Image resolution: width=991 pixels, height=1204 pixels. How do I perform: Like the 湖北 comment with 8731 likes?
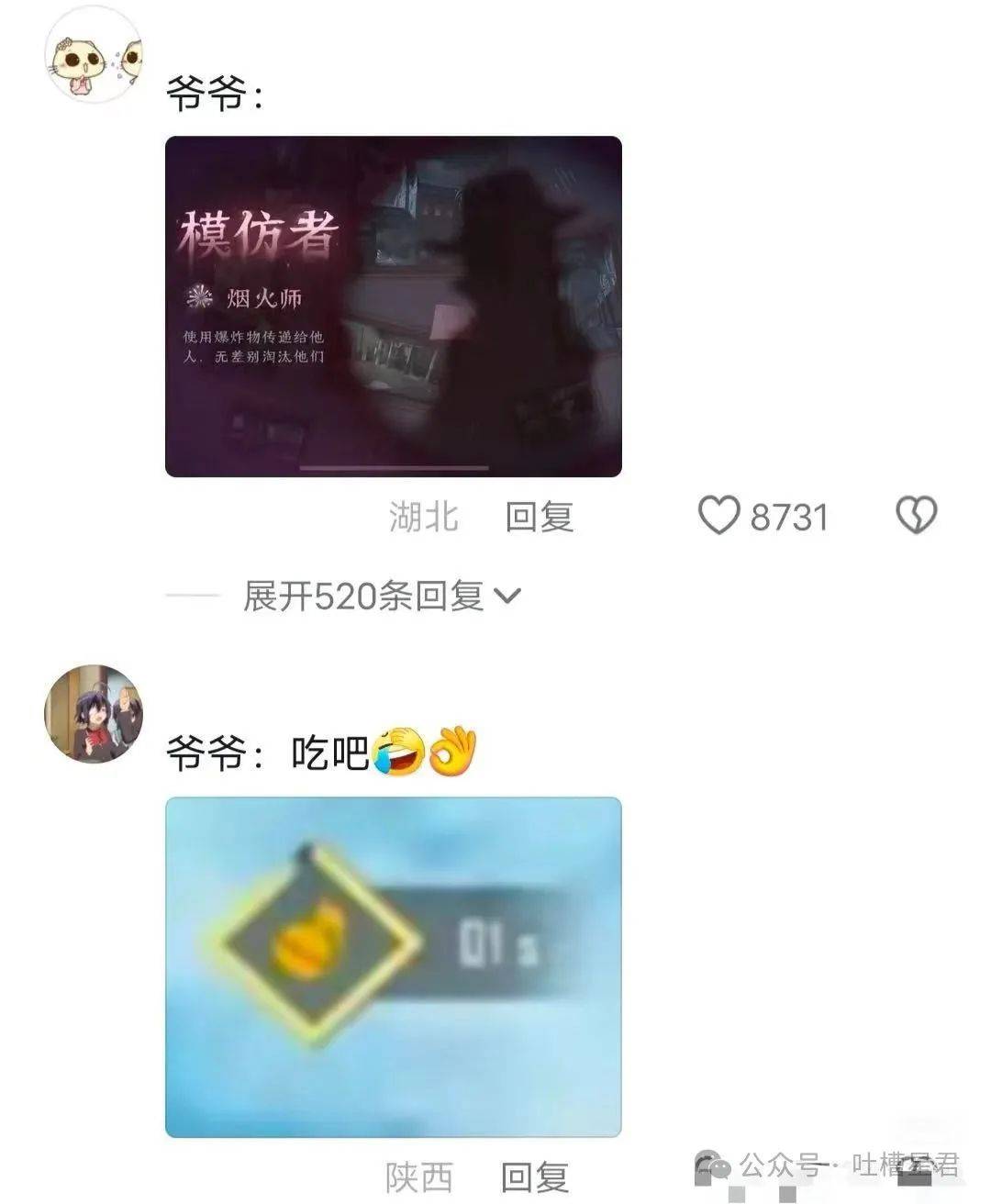coord(719,516)
